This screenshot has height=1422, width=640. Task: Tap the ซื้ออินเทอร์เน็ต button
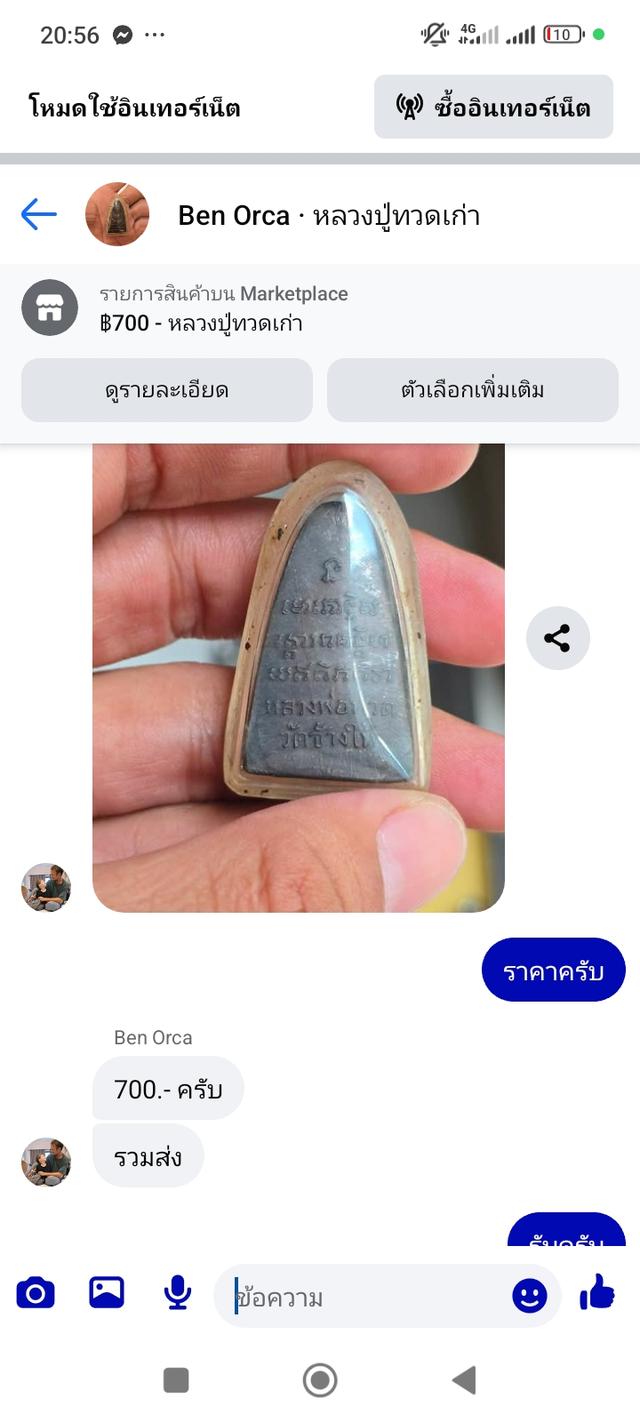coord(493,107)
